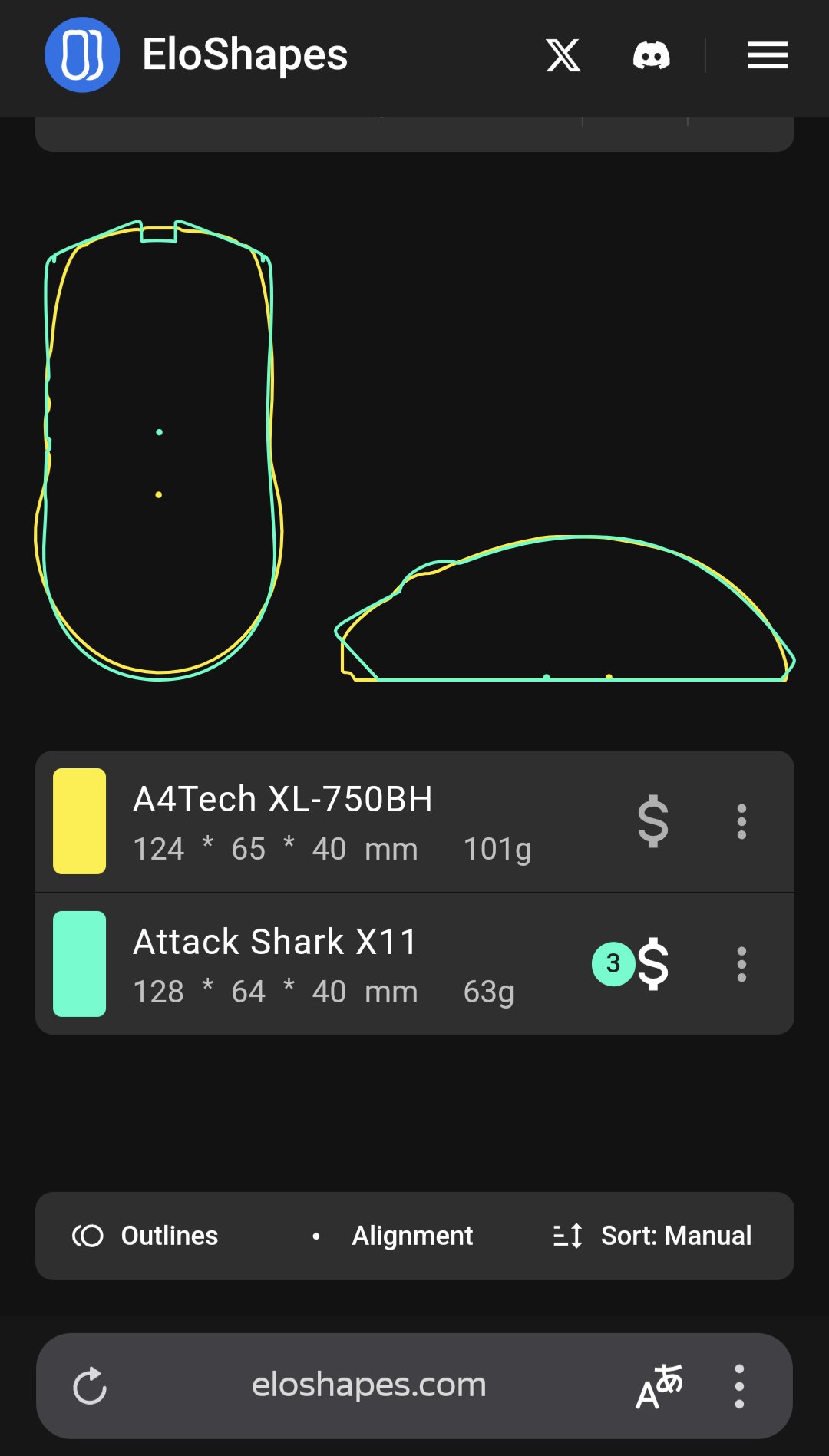Open the Alignment options

[x=393, y=1236]
